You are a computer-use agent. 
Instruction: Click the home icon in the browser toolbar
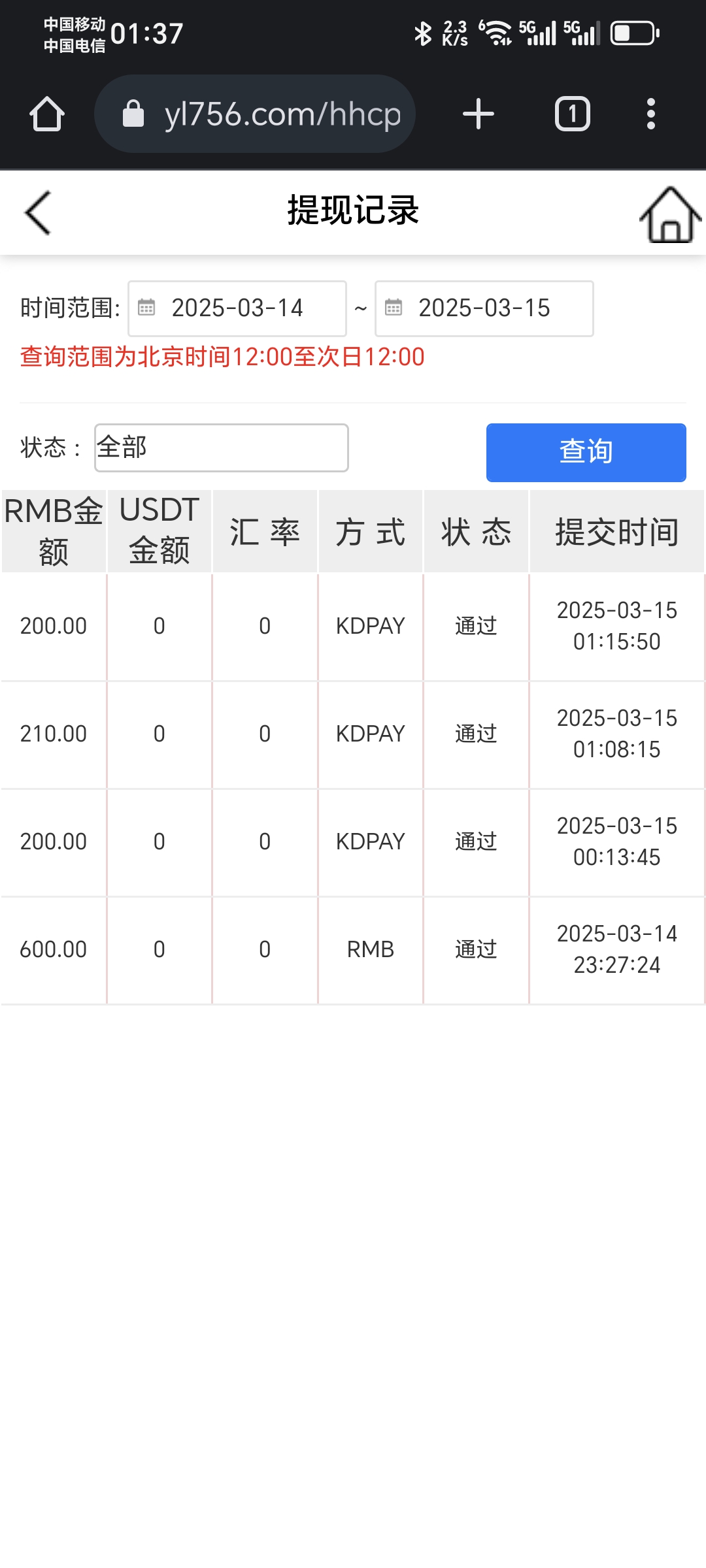click(x=46, y=113)
